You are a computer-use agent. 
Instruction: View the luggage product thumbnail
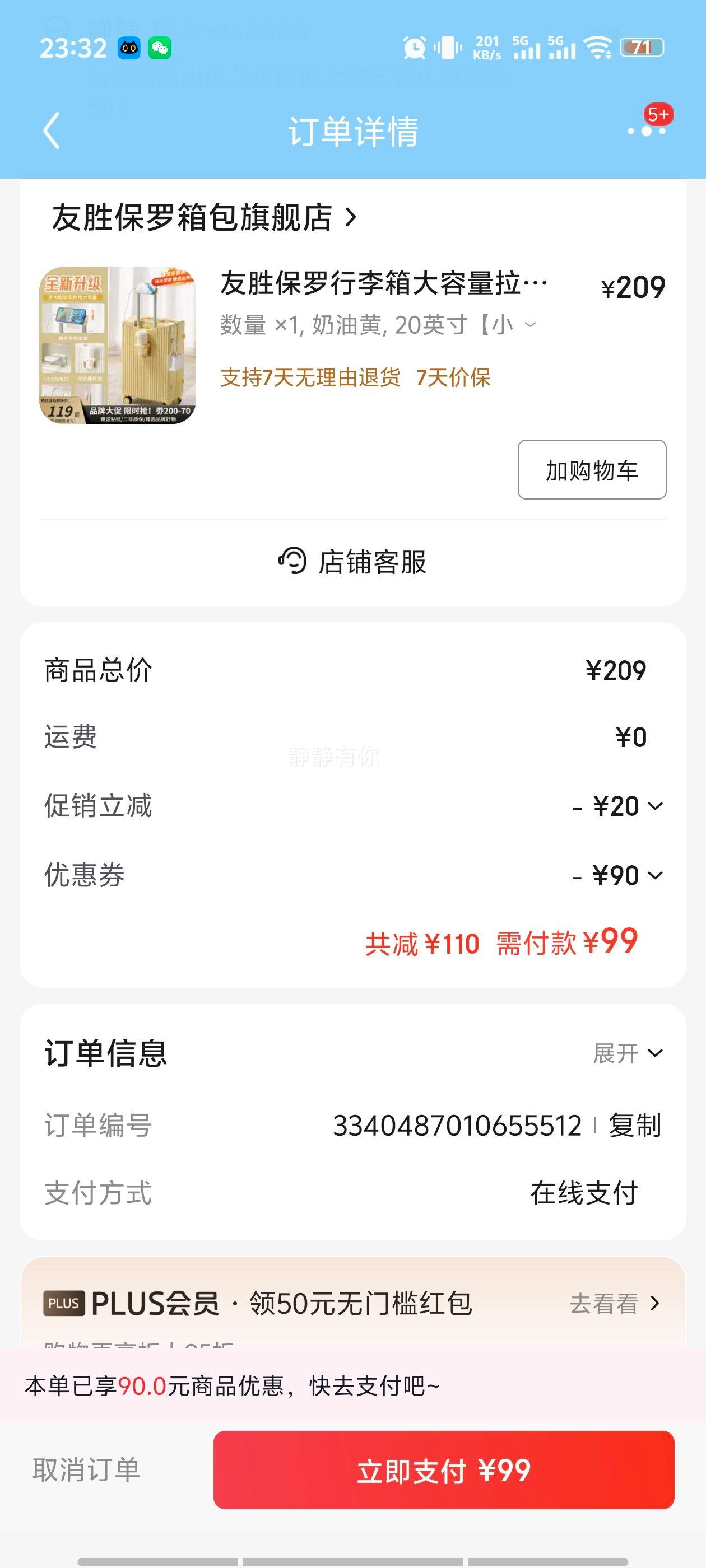click(118, 345)
